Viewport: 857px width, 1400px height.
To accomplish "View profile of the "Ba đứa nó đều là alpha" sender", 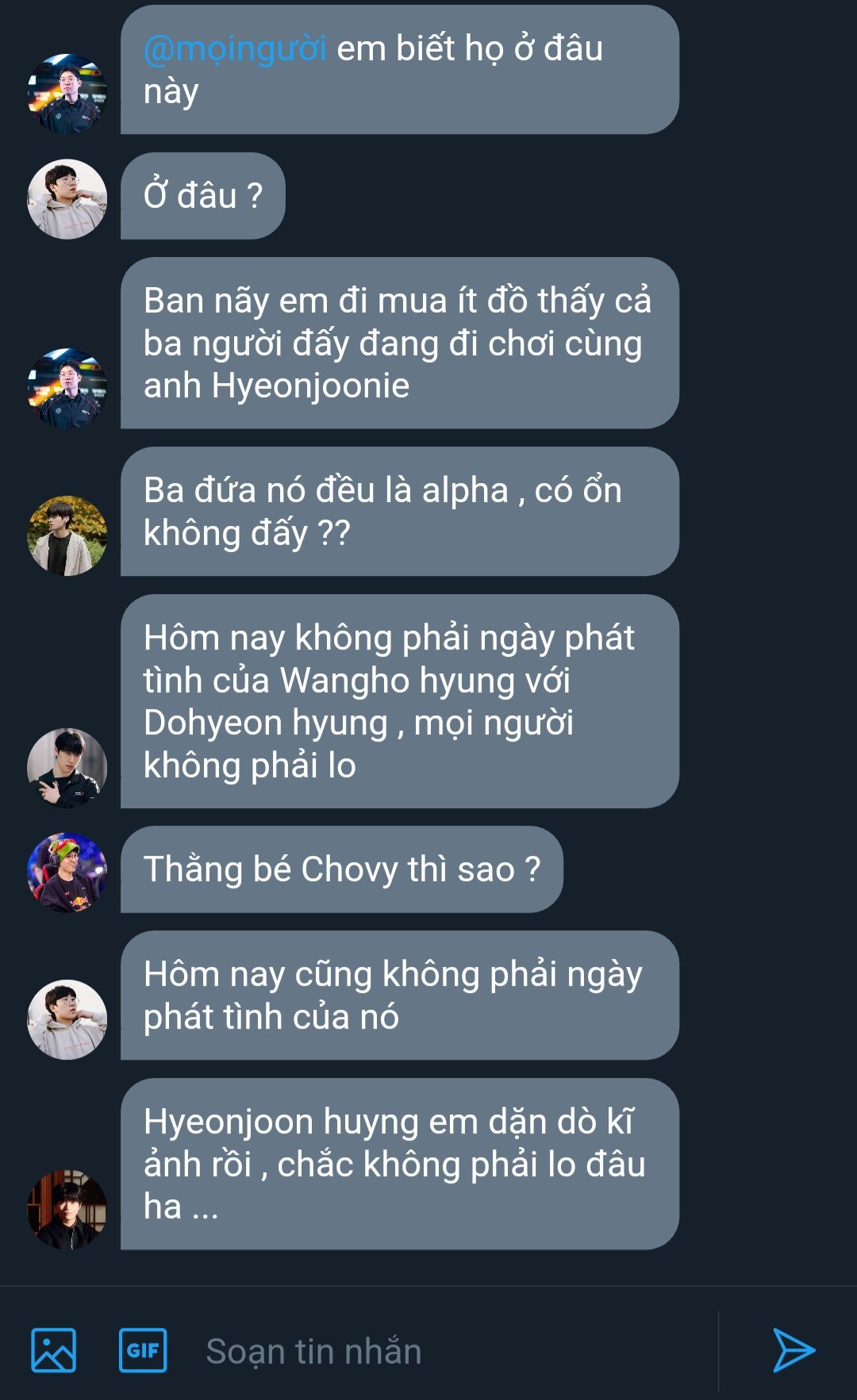I will (x=67, y=535).
